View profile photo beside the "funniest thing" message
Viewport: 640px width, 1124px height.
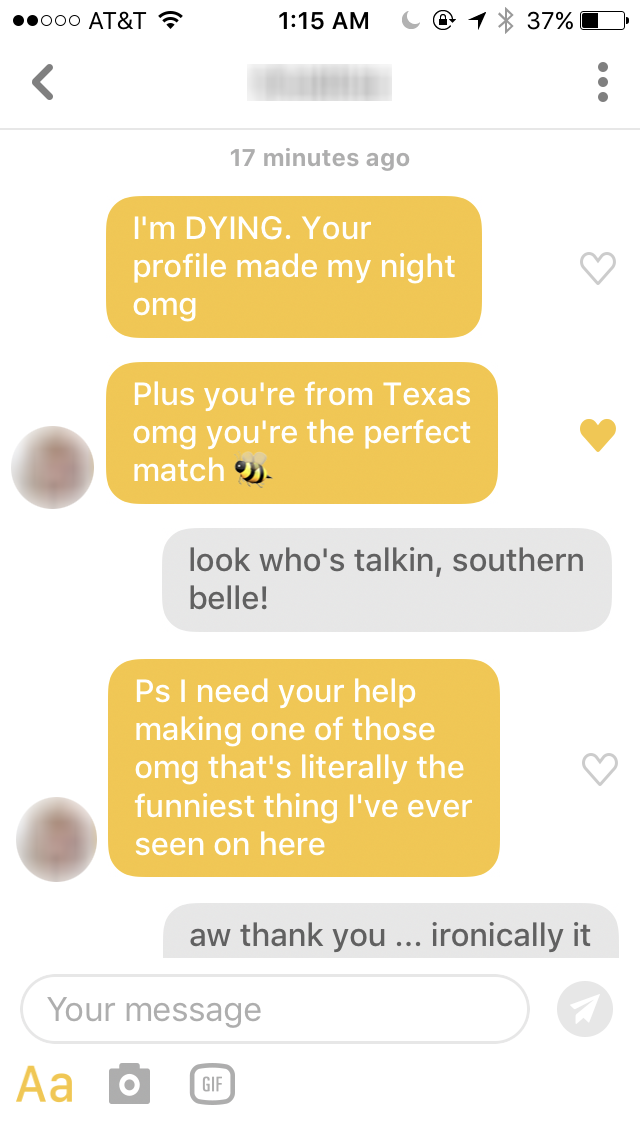[57, 838]
